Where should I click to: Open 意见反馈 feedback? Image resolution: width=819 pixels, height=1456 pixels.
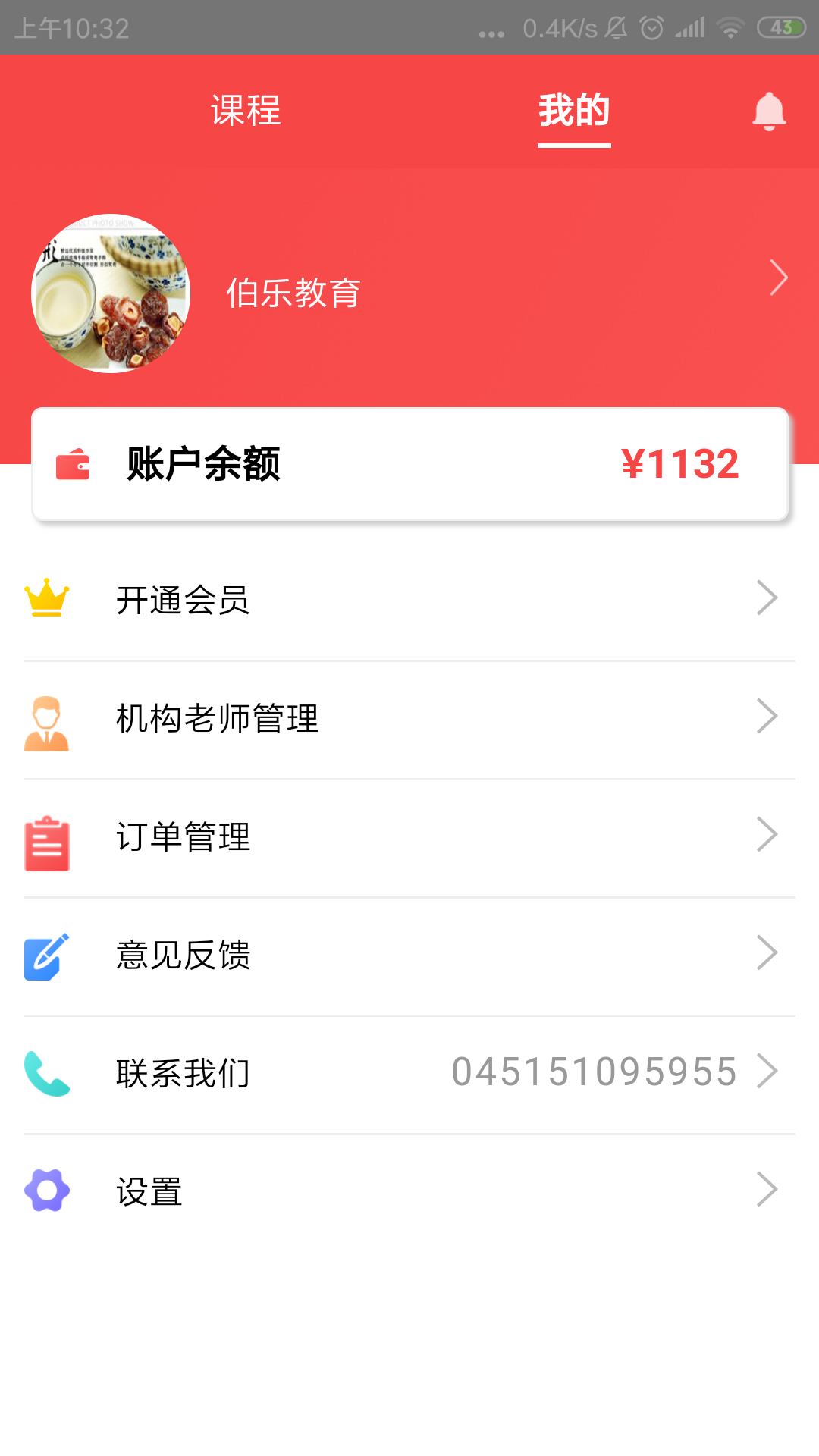pos(409,955)
